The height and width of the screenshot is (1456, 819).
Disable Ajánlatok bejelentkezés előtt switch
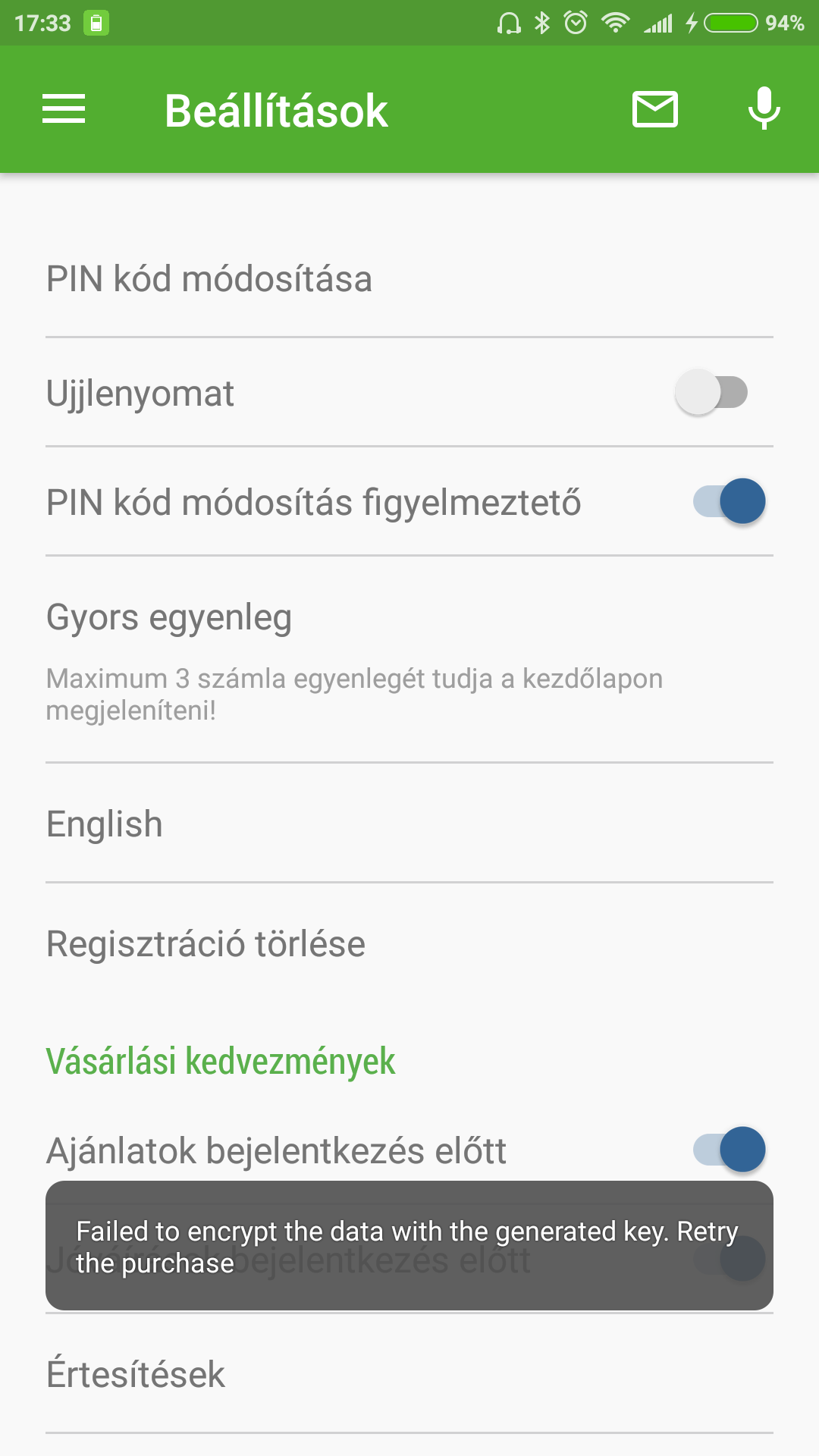tap(729, 1150)
